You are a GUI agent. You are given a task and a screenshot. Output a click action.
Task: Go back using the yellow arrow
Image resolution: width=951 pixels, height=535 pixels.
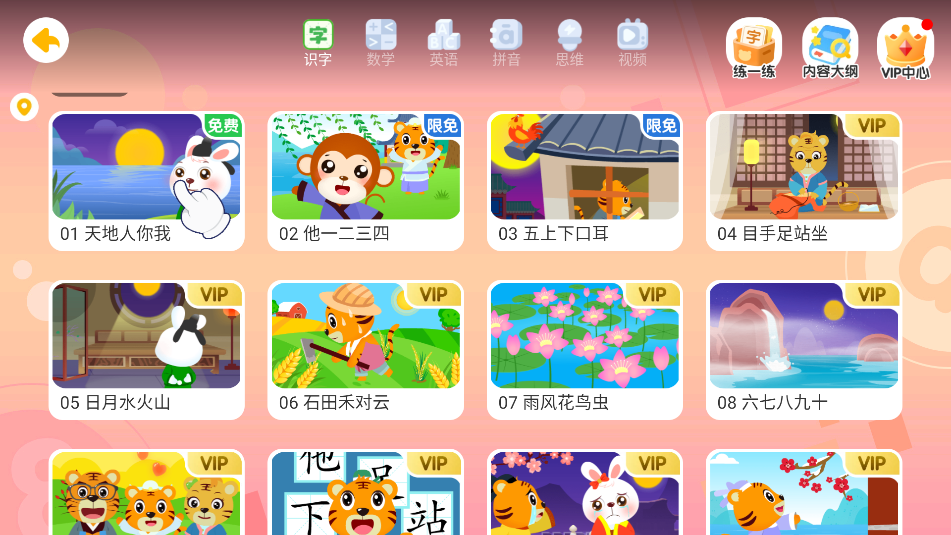click(x=46, y=40)
